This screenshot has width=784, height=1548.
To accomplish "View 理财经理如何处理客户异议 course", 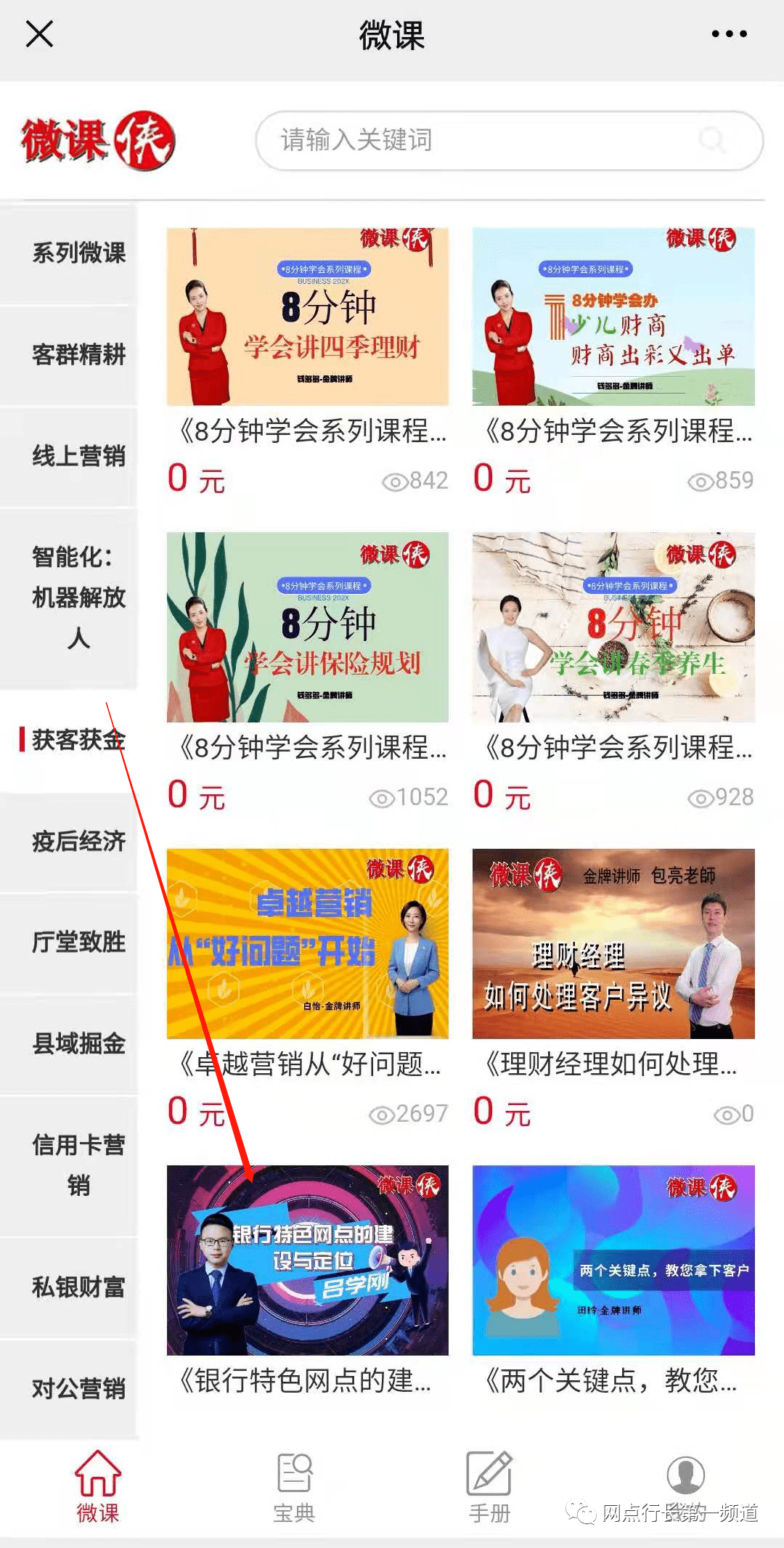I will tap(613, 944).
